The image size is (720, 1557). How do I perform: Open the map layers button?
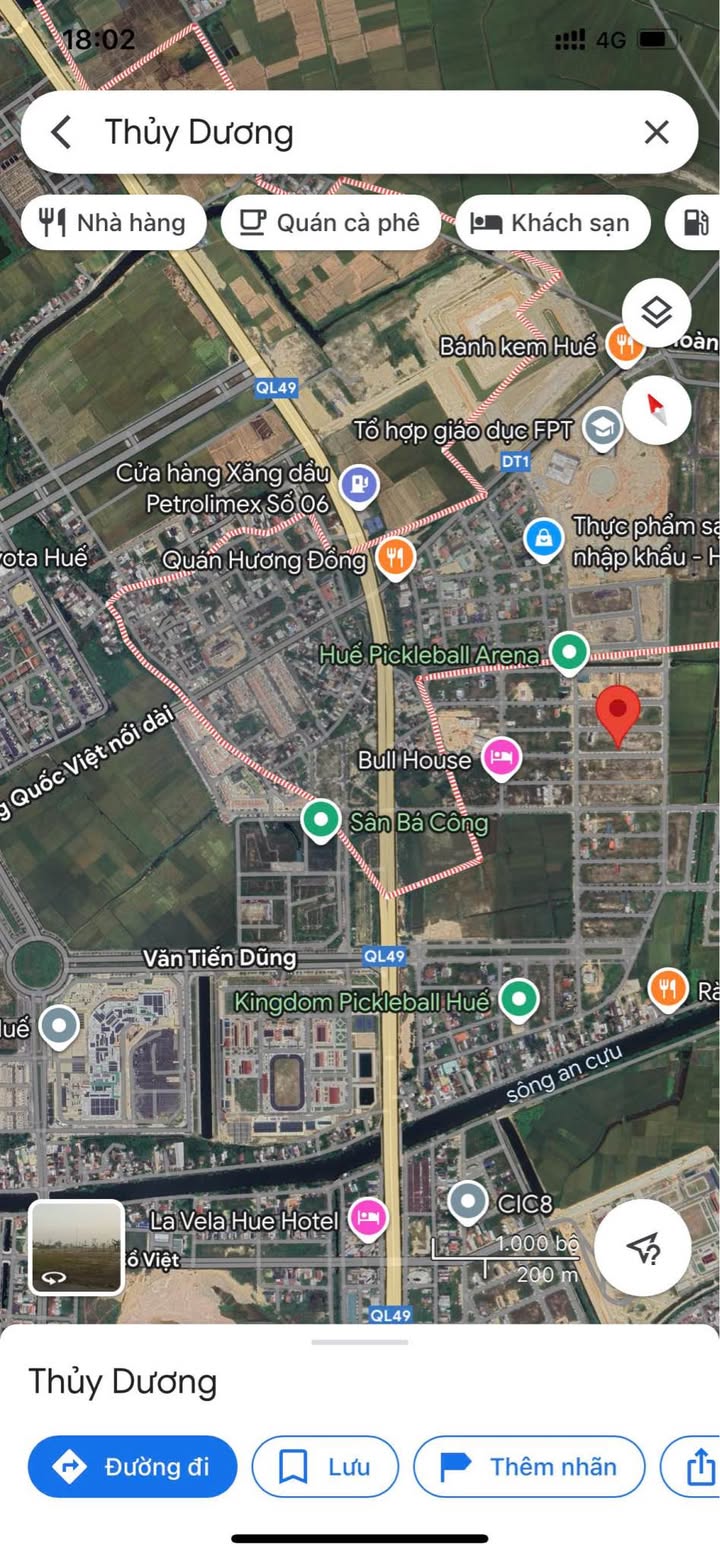tap(656, 313)
